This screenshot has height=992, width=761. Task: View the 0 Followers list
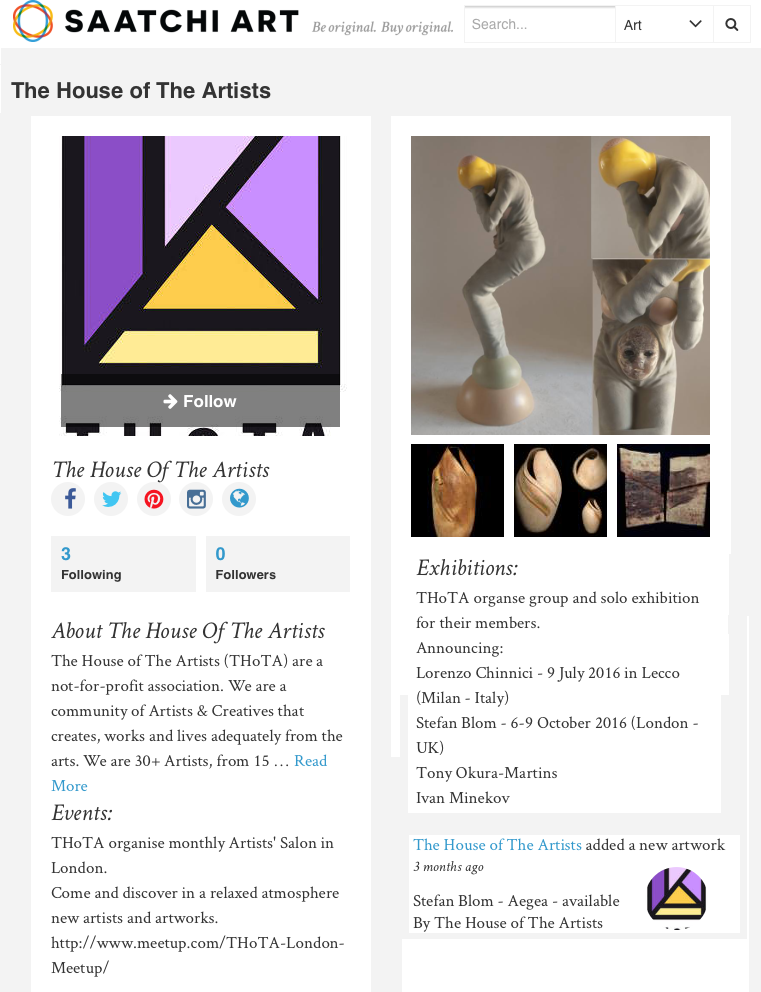[x=278, y=564]
